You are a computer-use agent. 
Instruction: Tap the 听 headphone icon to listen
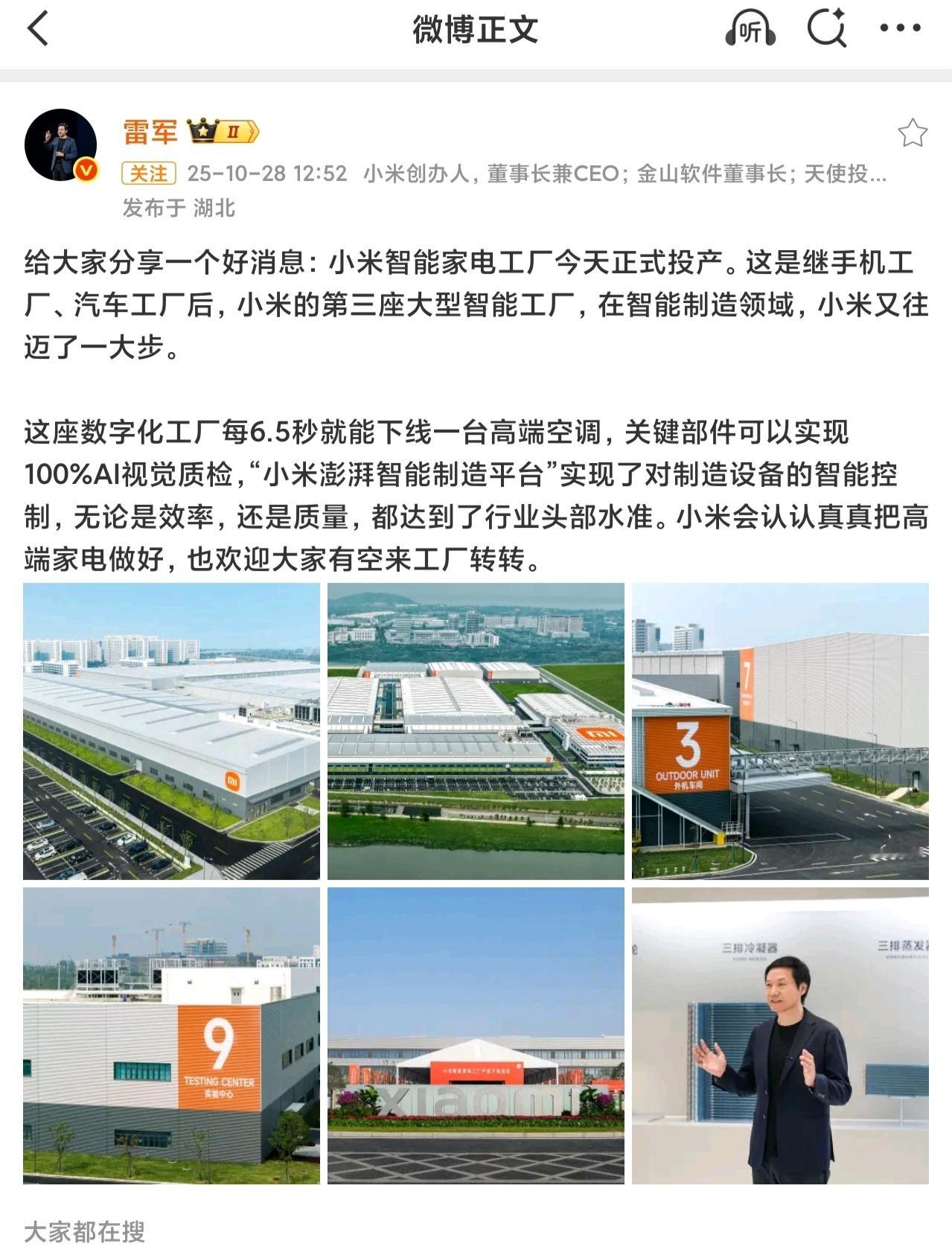[x=750, y=28]
